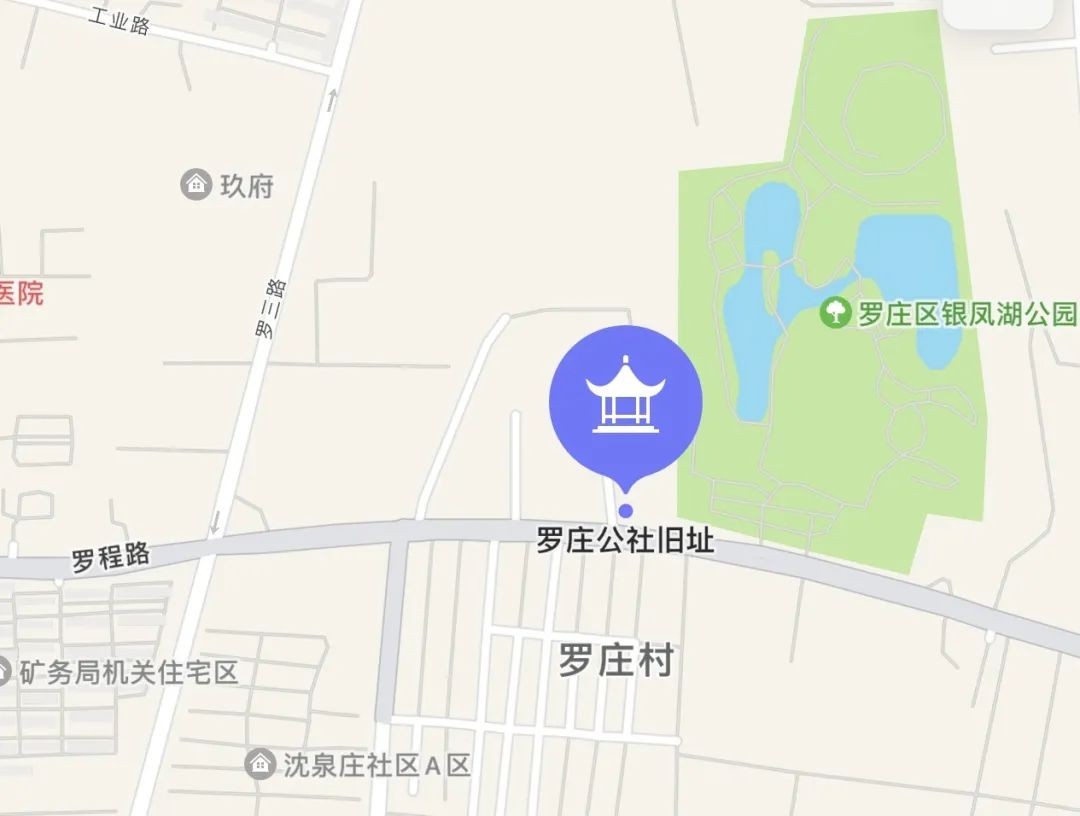Image resolution: width=1080 pixels, height=816 pixels.
Task: Select the 矿务局机关住宅区 marker
Action: click(x=6, y=672)
